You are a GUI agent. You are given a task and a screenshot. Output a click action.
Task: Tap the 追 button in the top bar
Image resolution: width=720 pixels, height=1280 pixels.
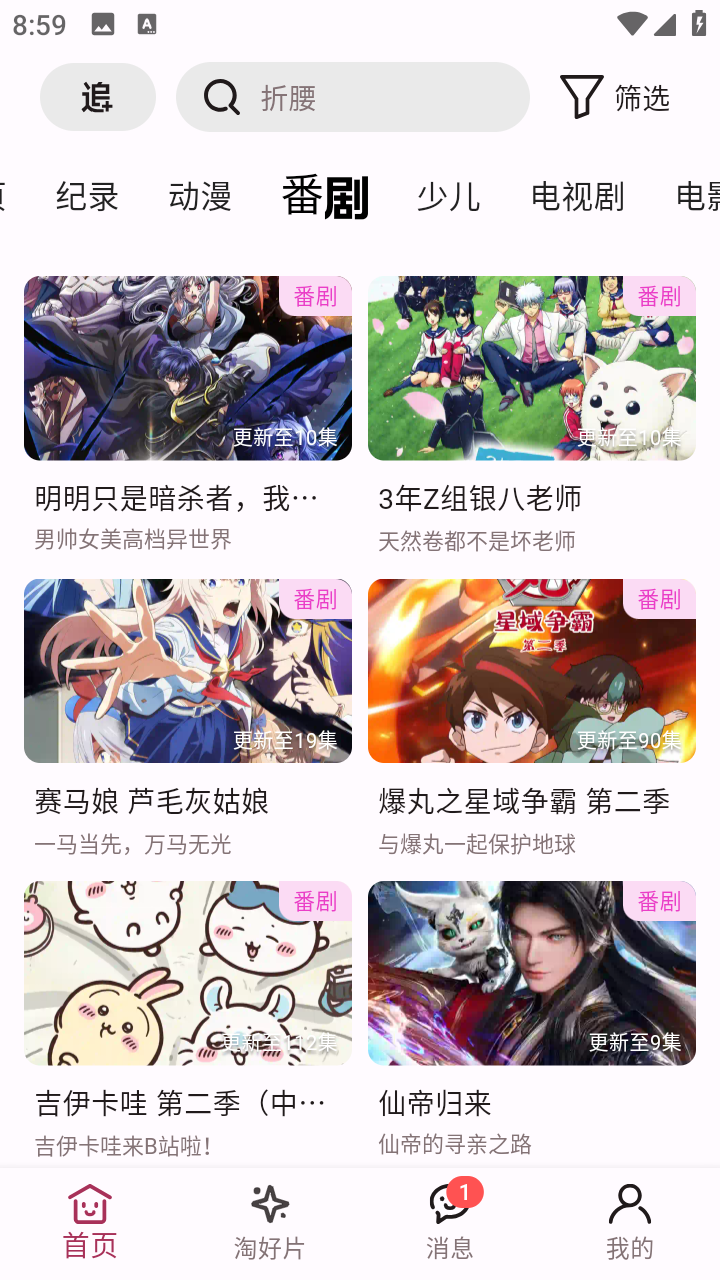coord(97,97)
